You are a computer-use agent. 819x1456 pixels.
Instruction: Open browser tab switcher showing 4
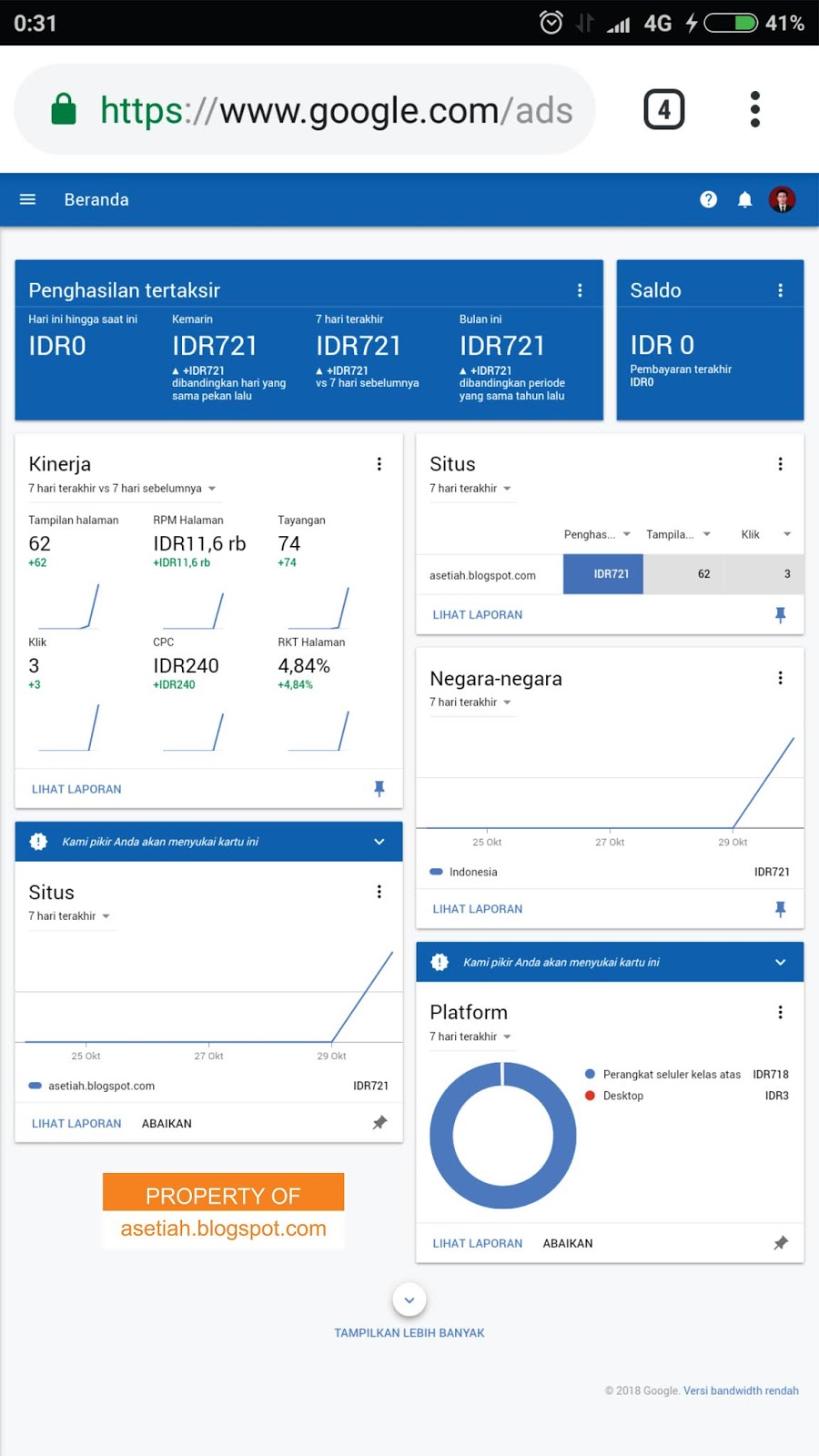(x=664, y=109)
